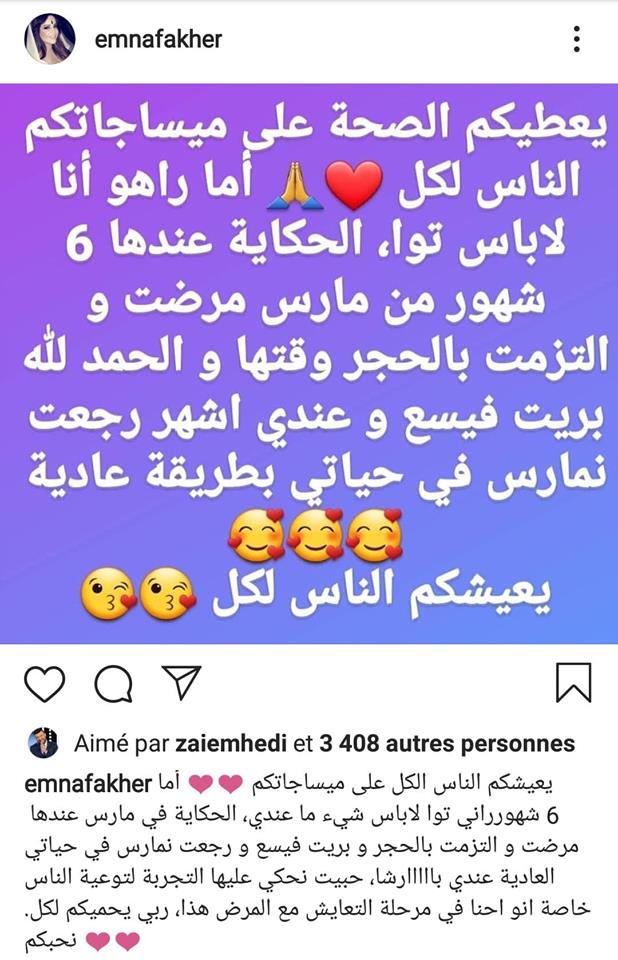
Task: Open the emnafakher username in the post header
Action: (x=156, y=40)
